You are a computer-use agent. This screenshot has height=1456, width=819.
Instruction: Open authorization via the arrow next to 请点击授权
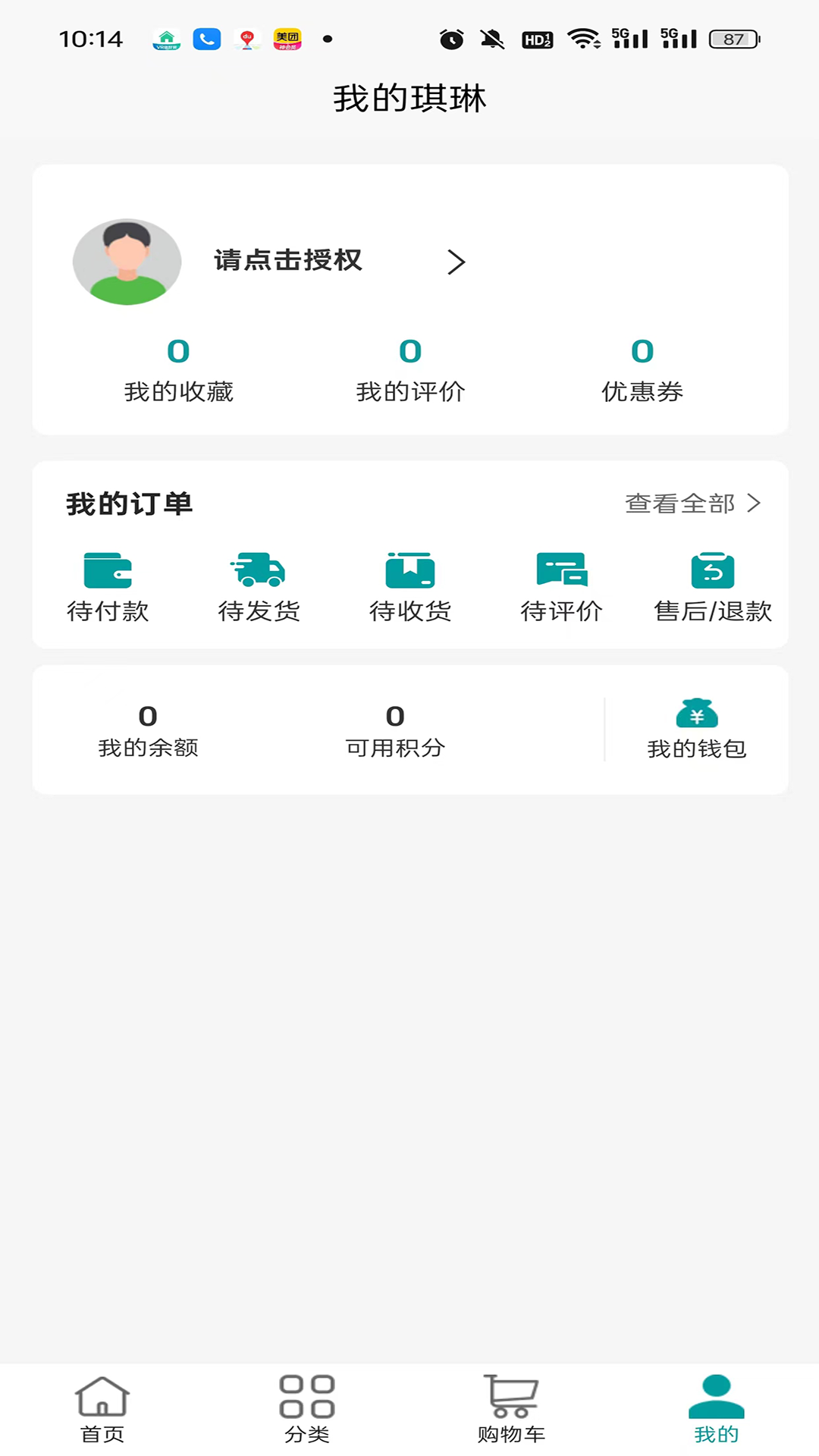tap(457, 262)
